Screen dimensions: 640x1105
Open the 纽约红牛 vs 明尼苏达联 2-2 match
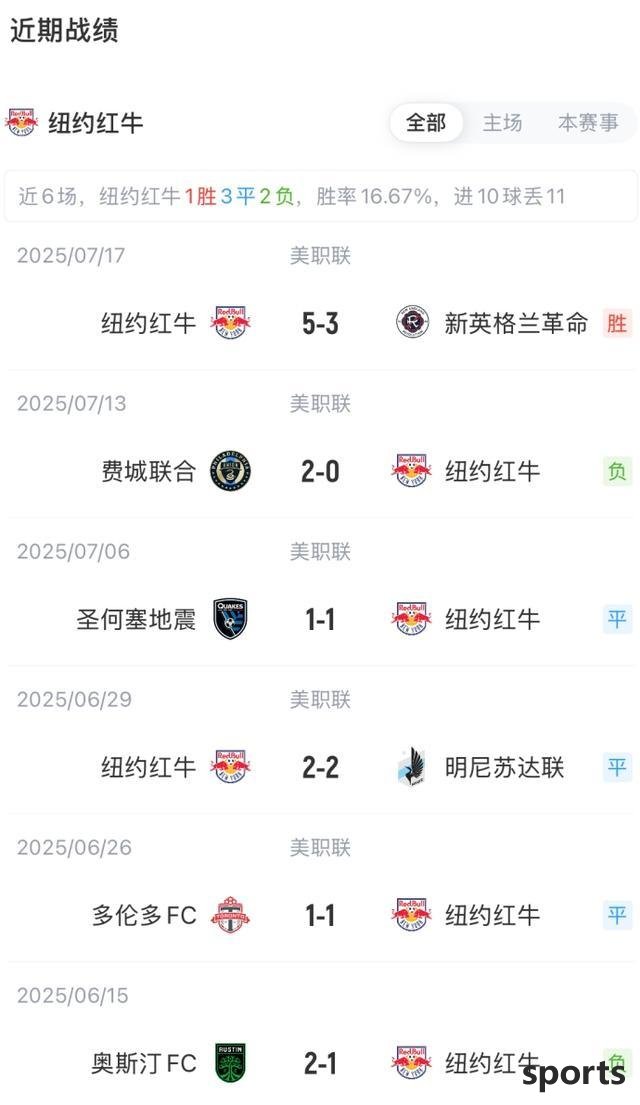point(320,767)
